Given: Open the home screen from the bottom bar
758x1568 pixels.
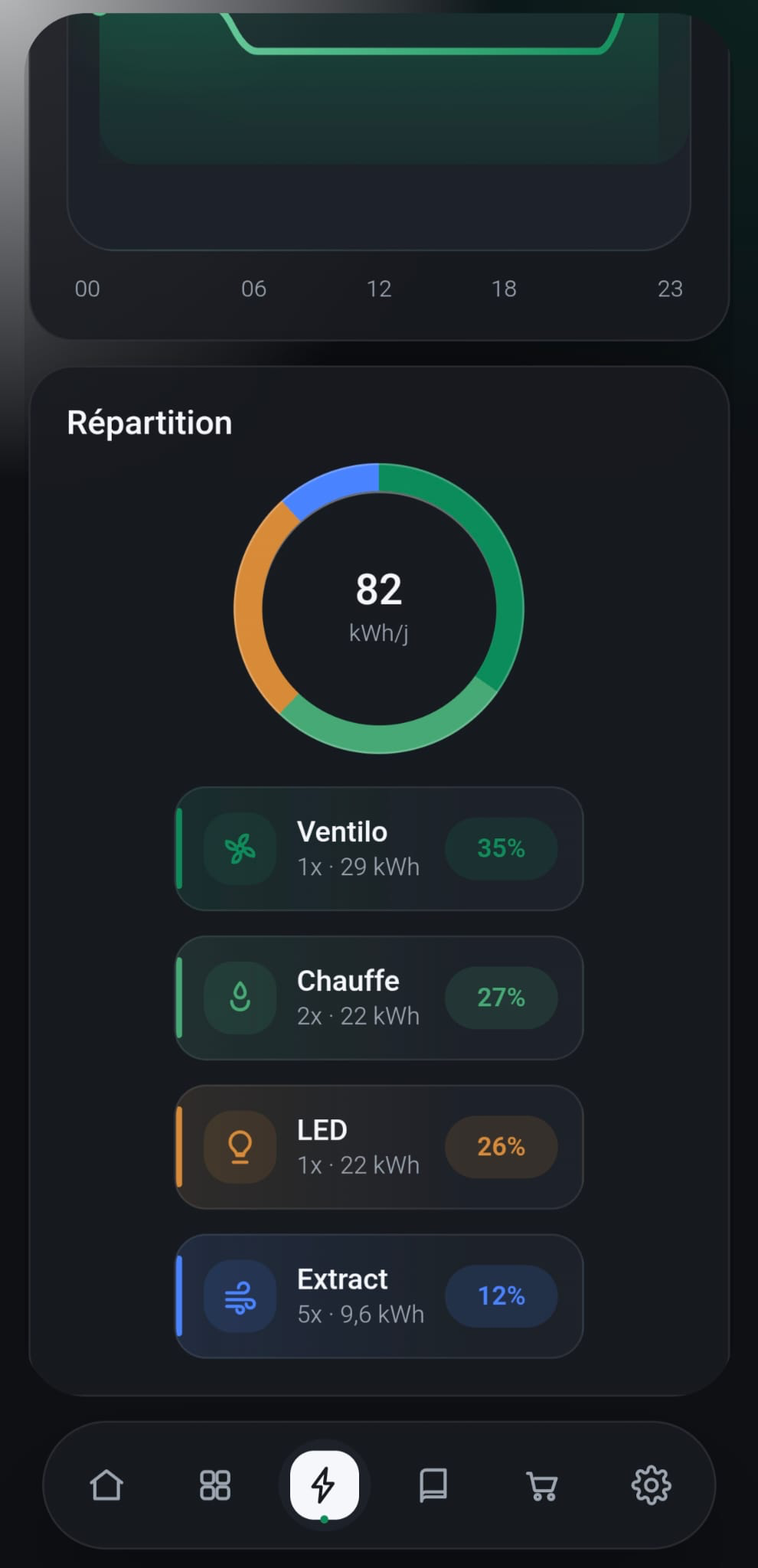Looking at the screenshot, I should (107, 1484).
